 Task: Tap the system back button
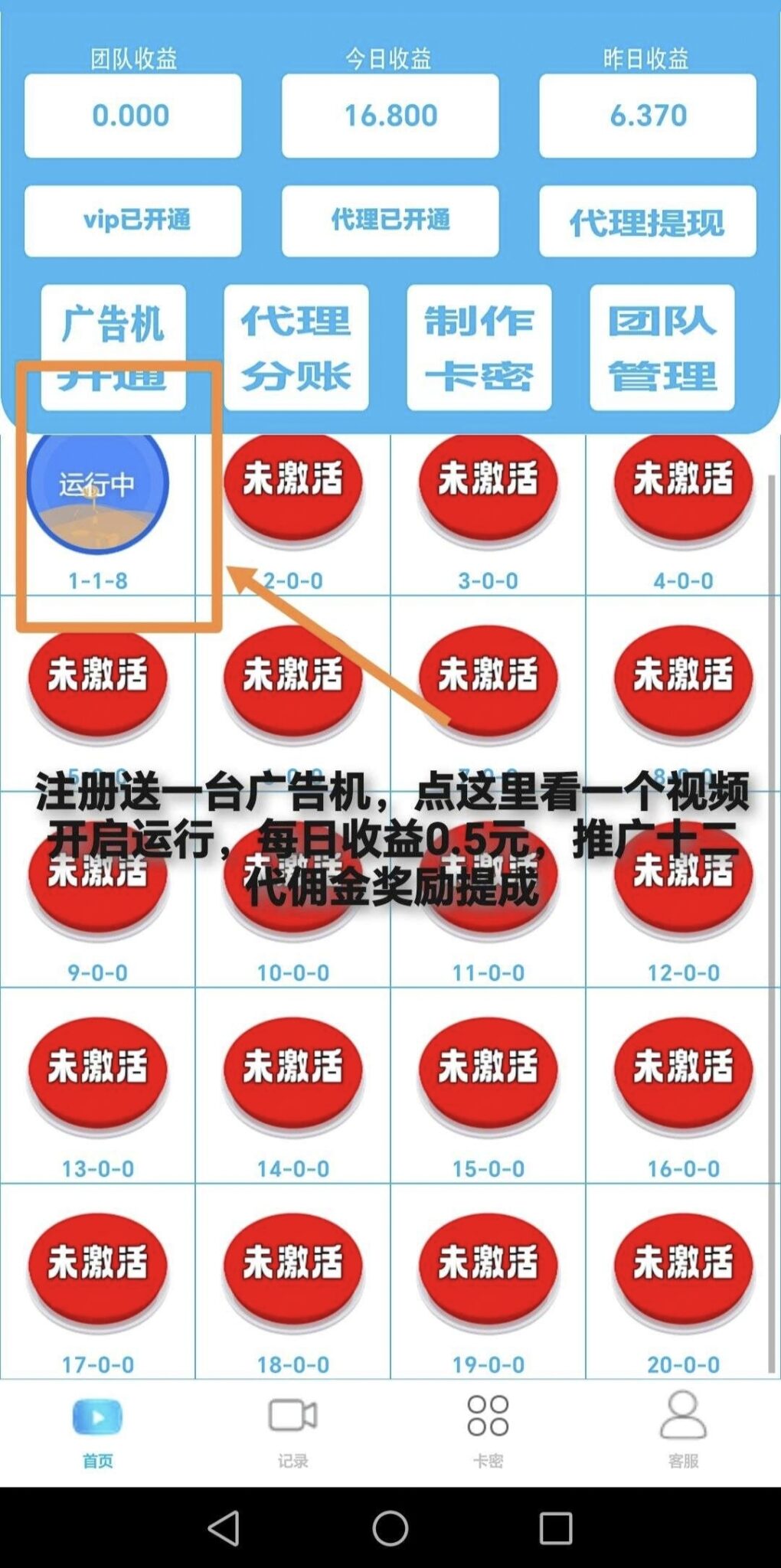click(x=224, y=1528)
